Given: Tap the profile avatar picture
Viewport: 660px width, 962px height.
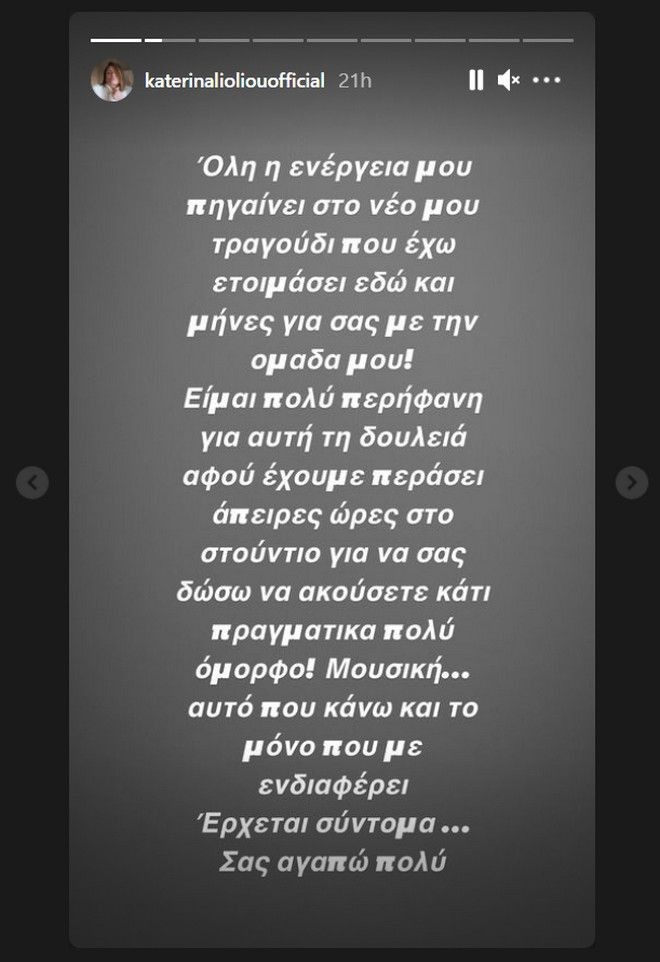Looking at the screenshot, I should [111, 81].
